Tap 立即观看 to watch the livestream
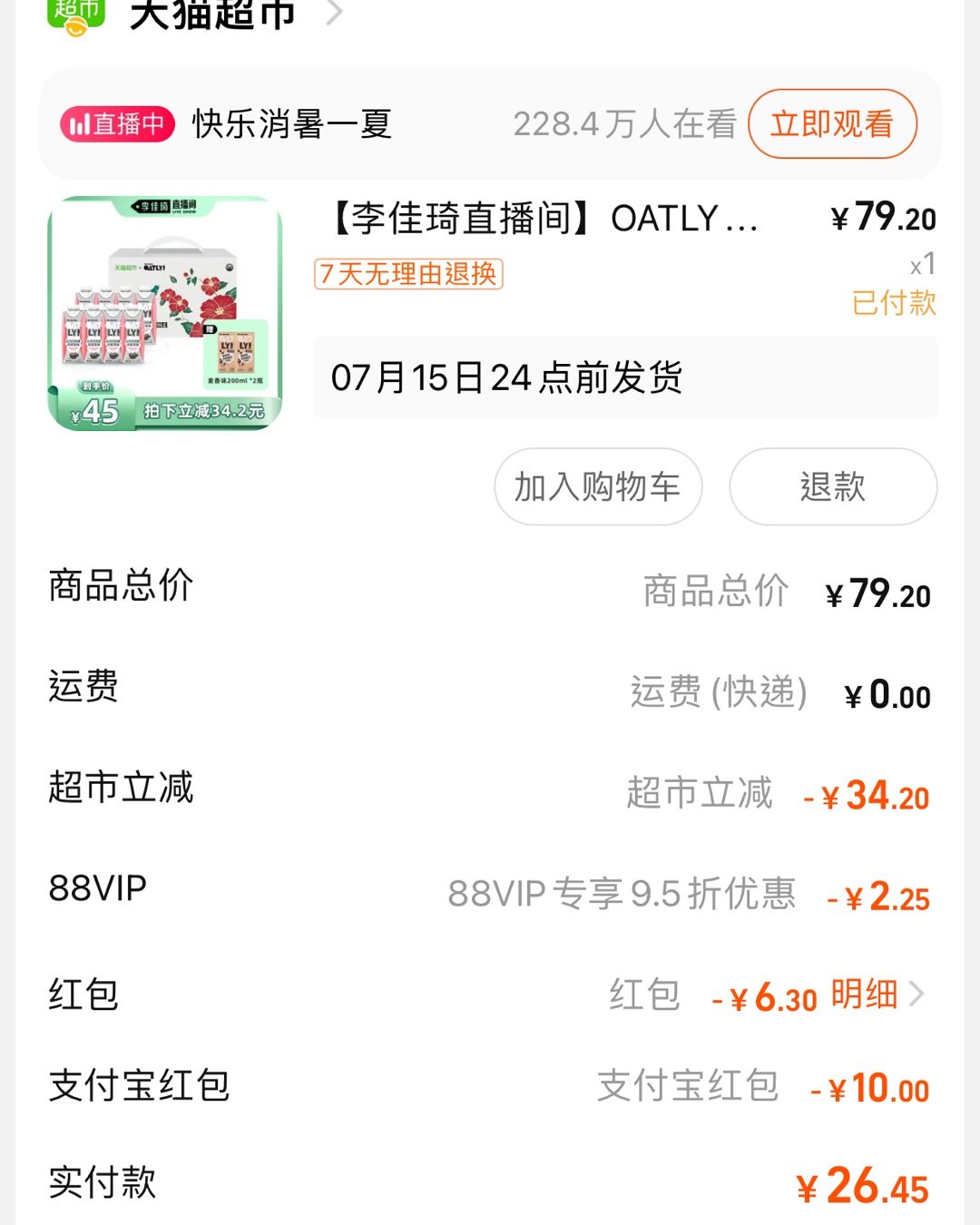Viewport: 980px width, 1225px height. point(831,124)
